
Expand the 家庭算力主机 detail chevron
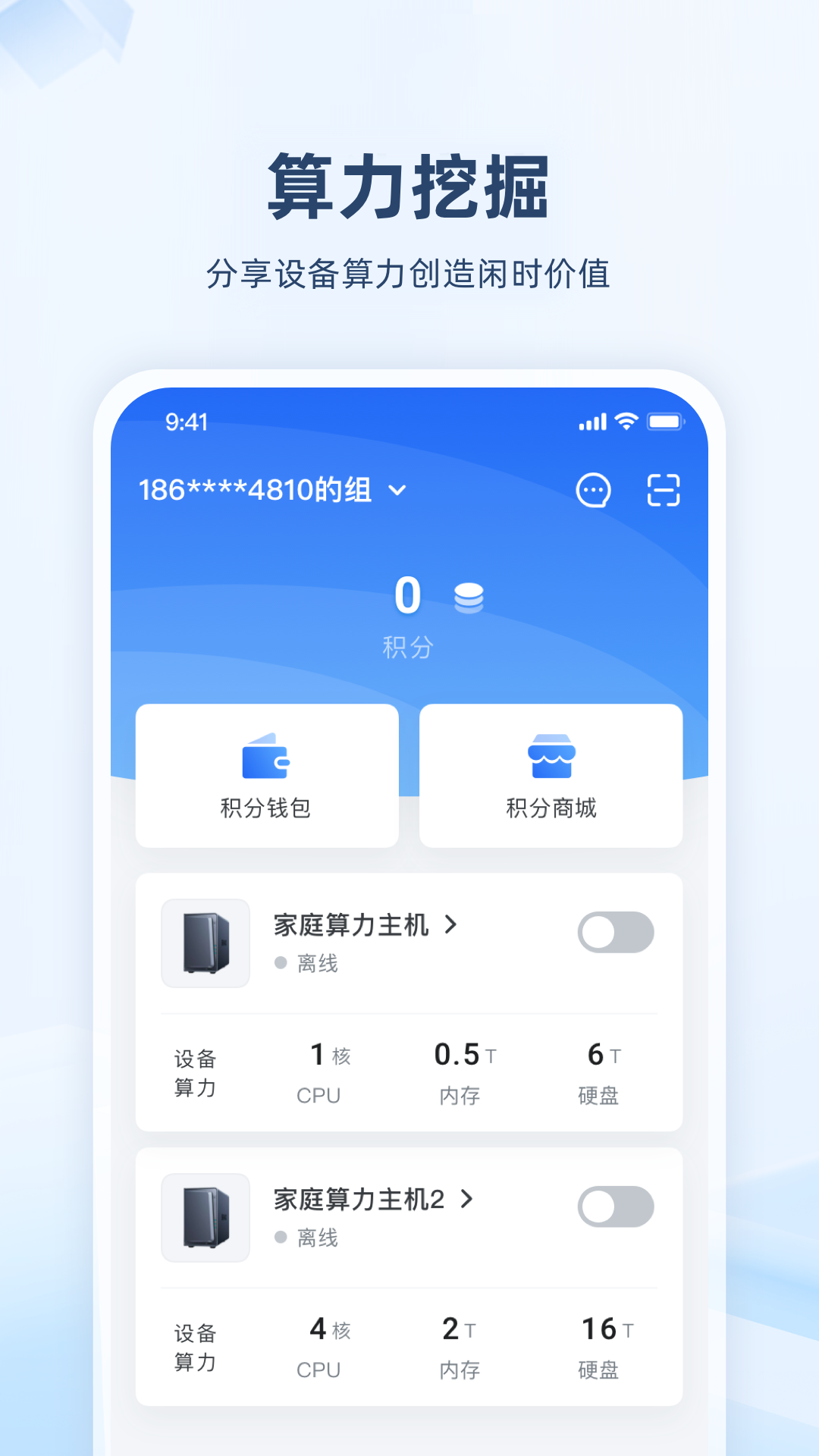[x=450, y=924]
